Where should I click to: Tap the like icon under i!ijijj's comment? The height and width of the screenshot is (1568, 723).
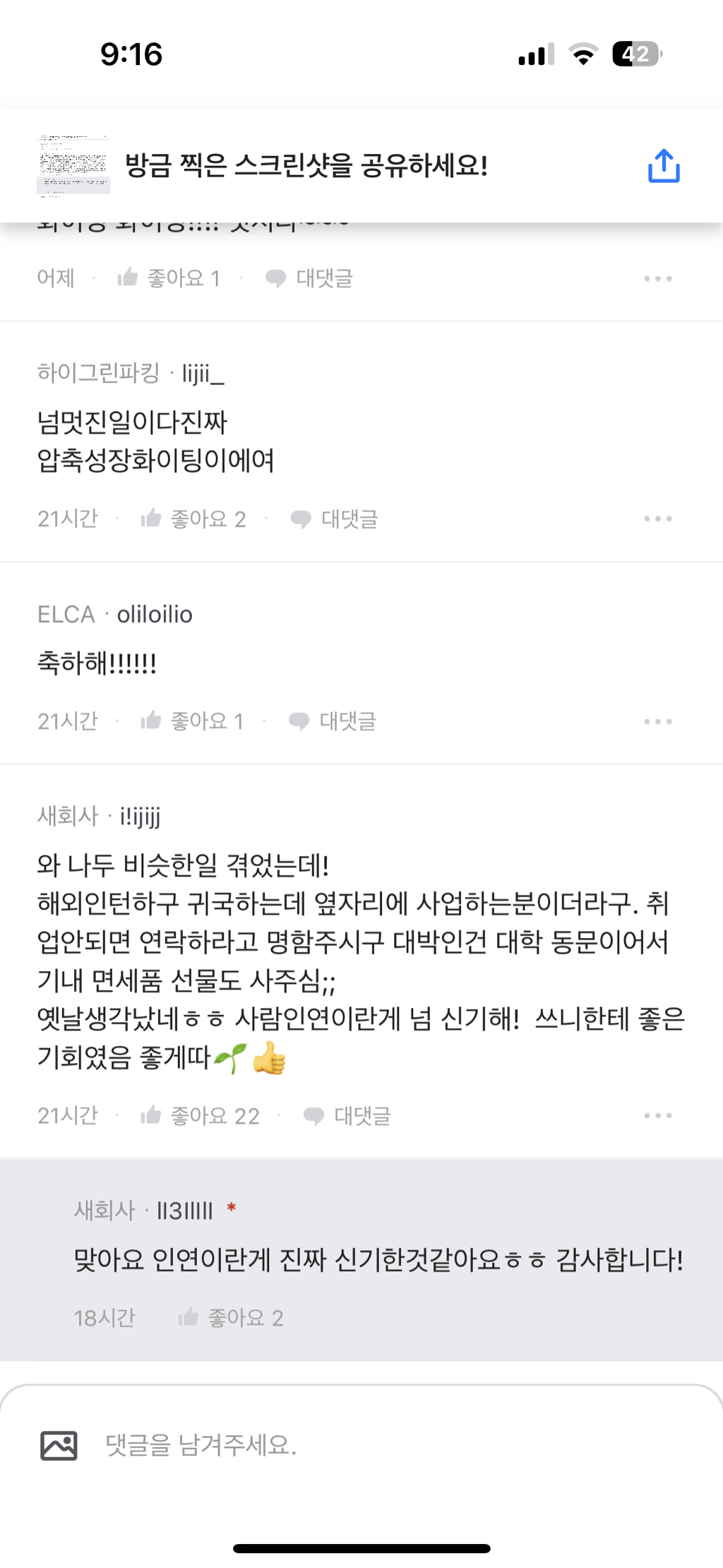pyautogui.click(x=150, y=1115)
